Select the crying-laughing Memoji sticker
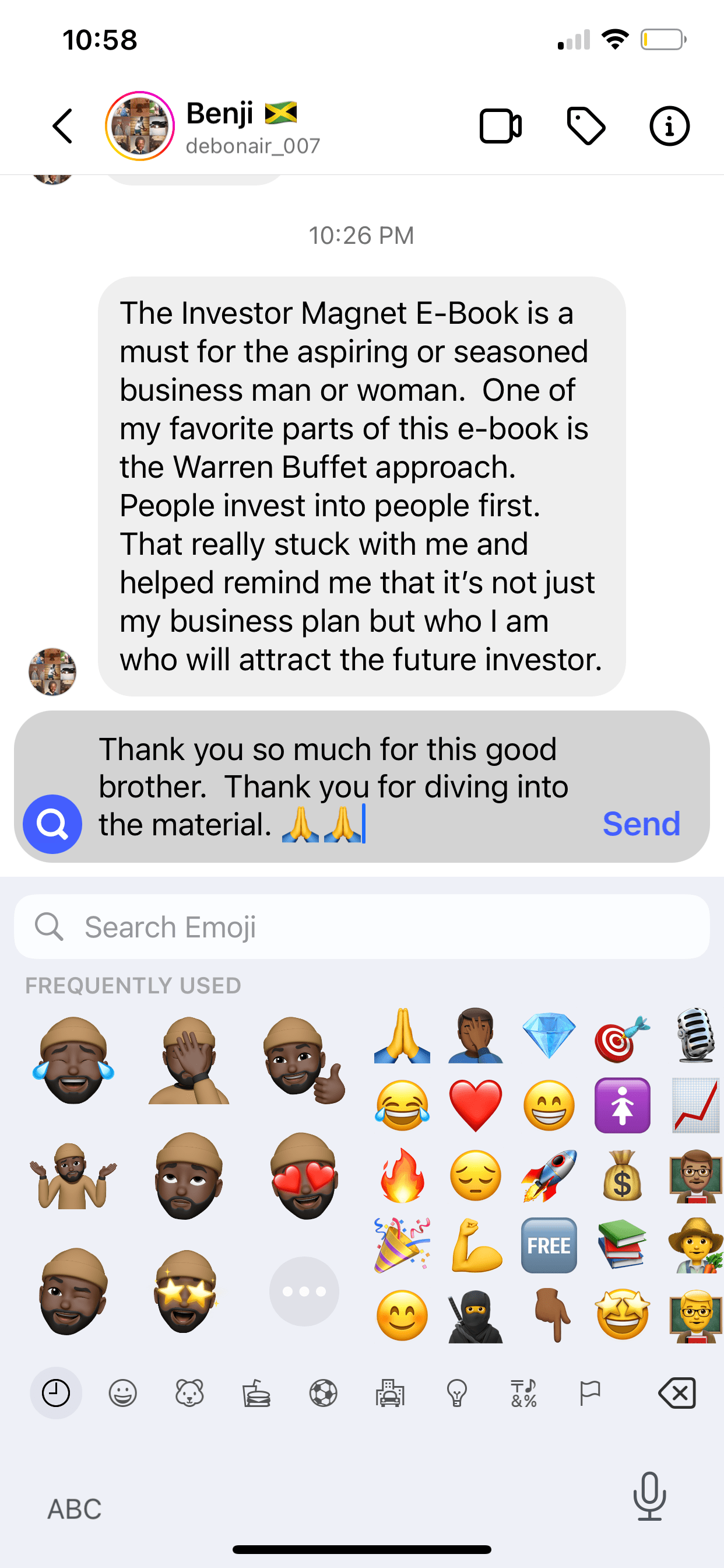 [73, 1060]
